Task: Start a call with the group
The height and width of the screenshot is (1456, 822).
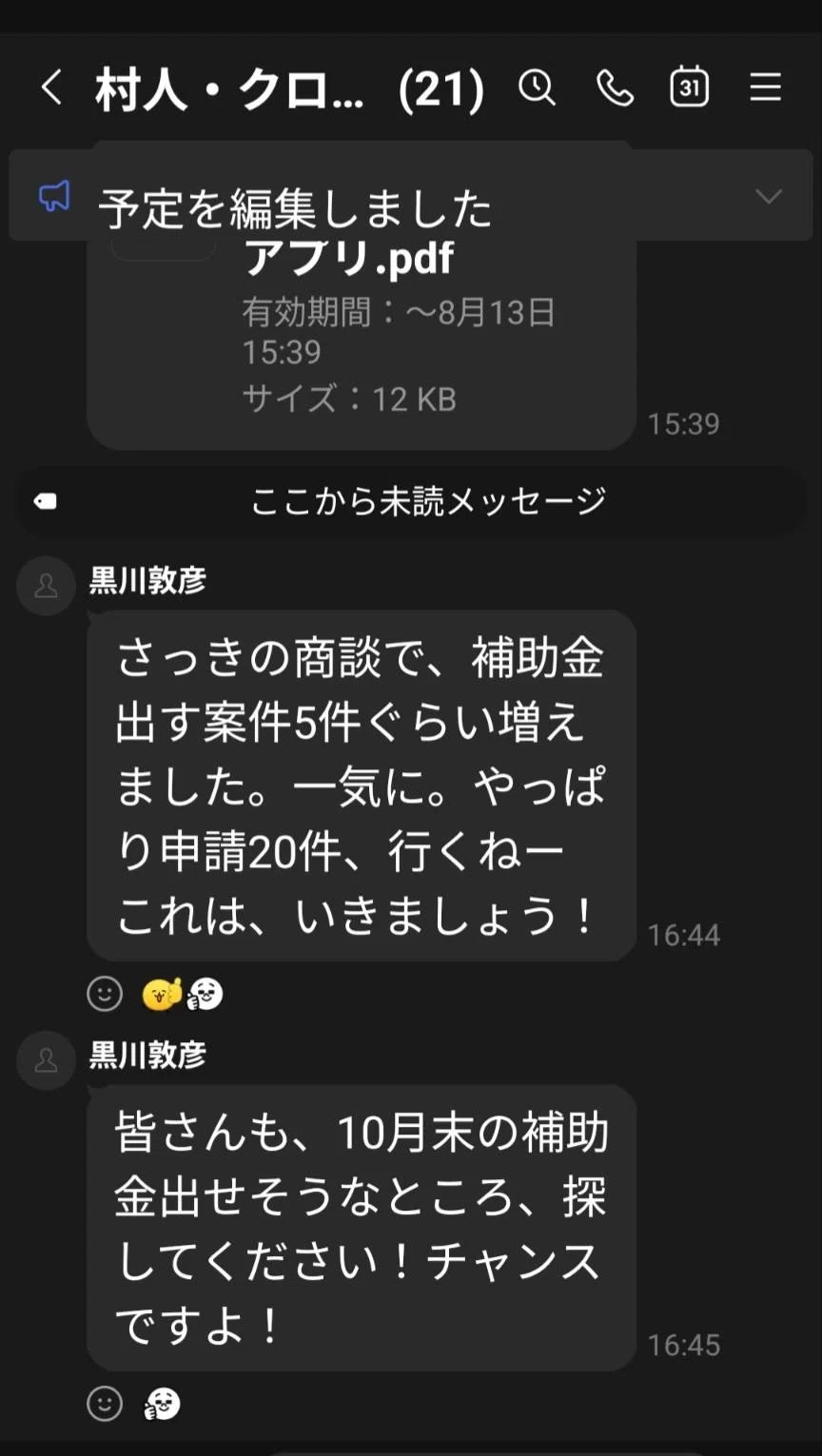Action: point(615,88)
